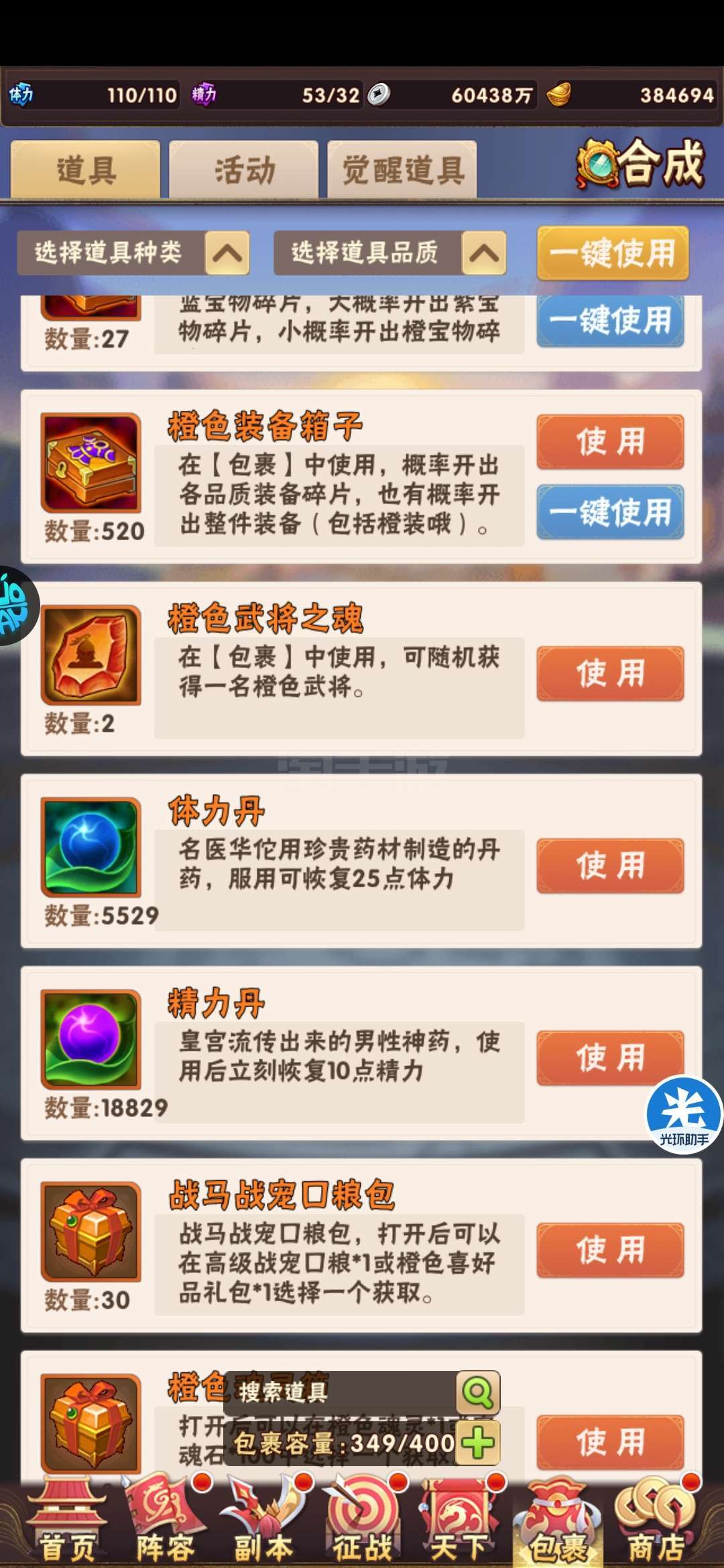Expand bag capacity with the plus button

click(479, 1443)
